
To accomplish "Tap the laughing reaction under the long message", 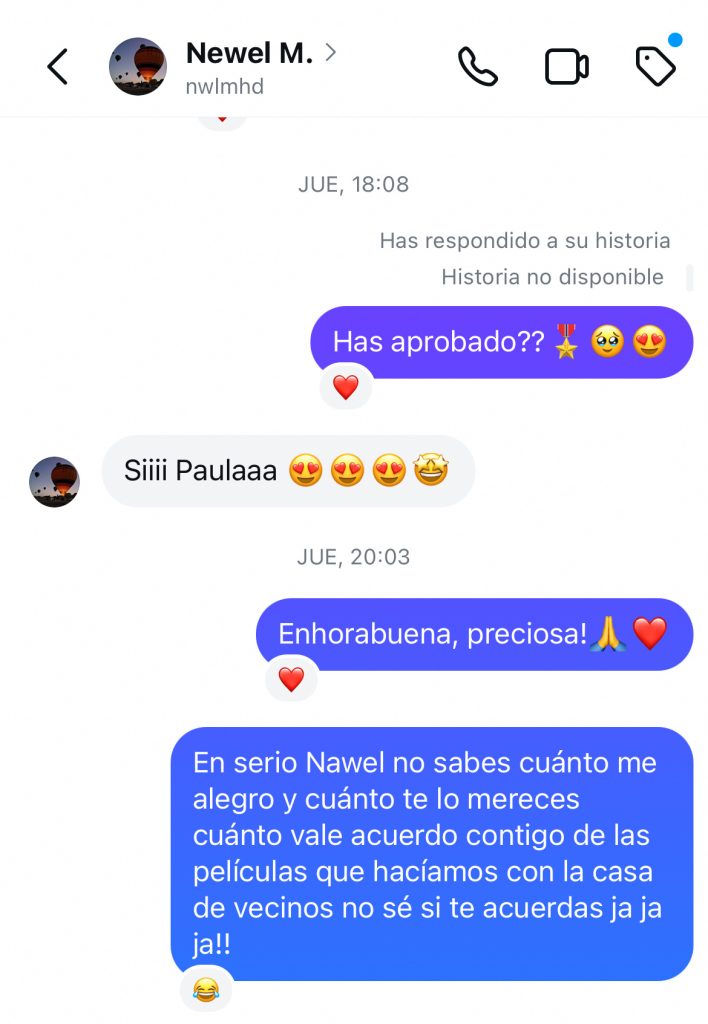I will 206,990.
